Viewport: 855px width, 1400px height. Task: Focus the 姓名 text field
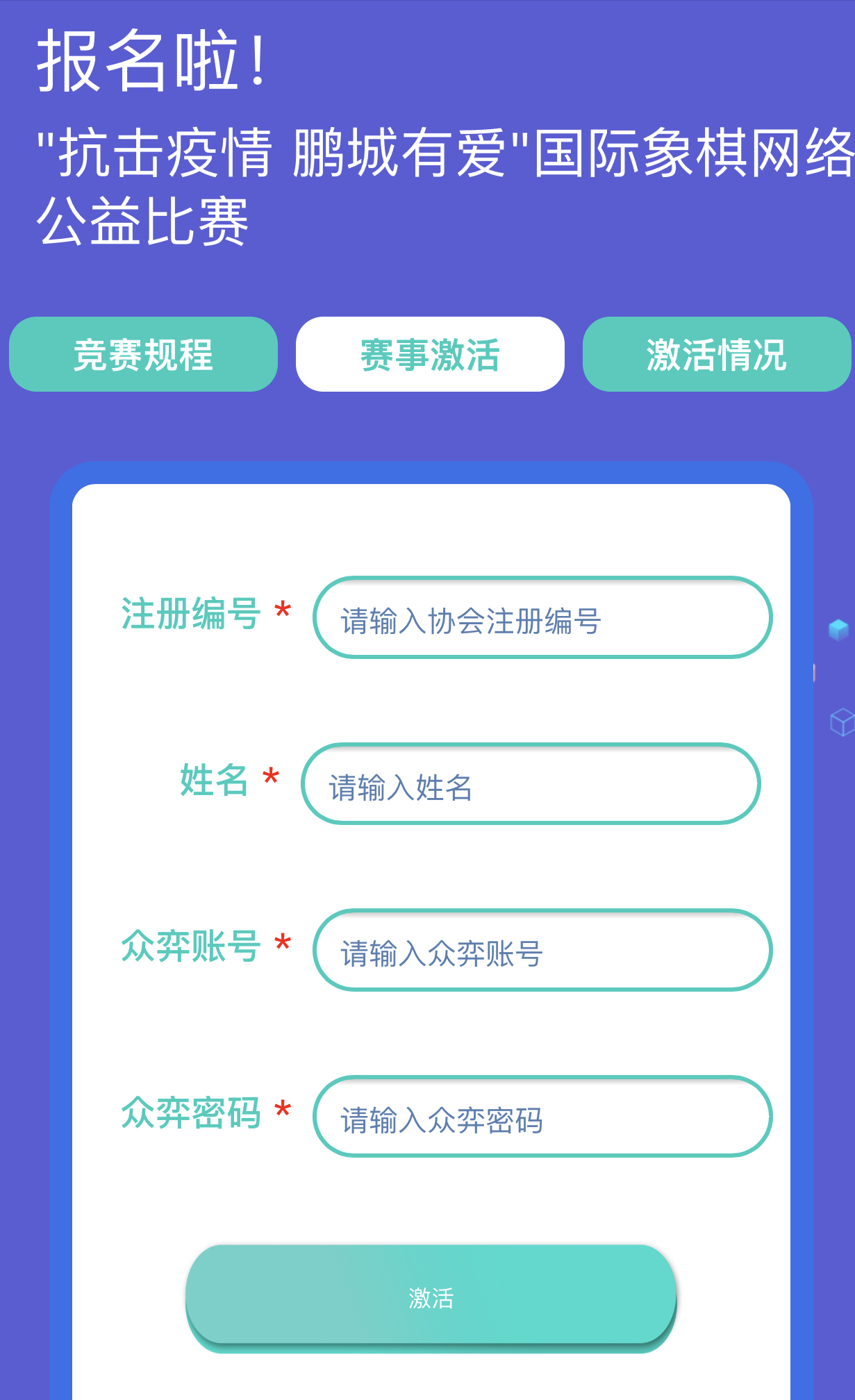(x=531, y=784)
